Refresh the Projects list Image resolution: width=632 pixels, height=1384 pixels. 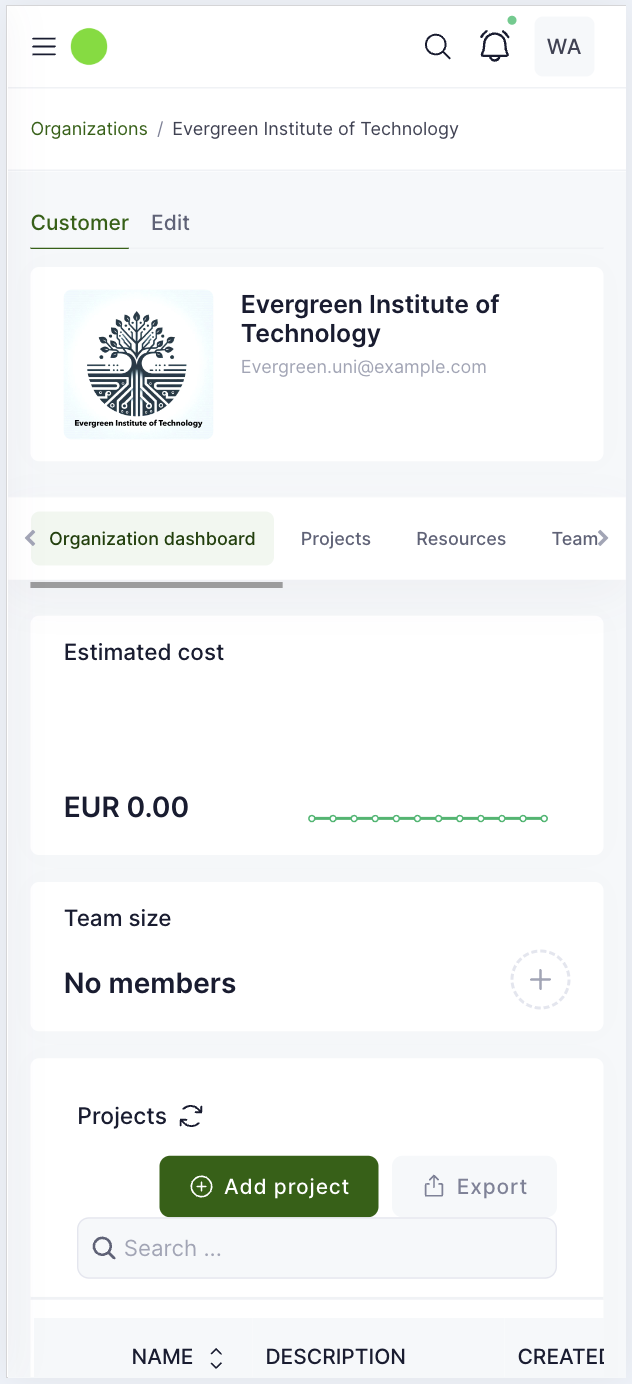(x=191, y=1116)
